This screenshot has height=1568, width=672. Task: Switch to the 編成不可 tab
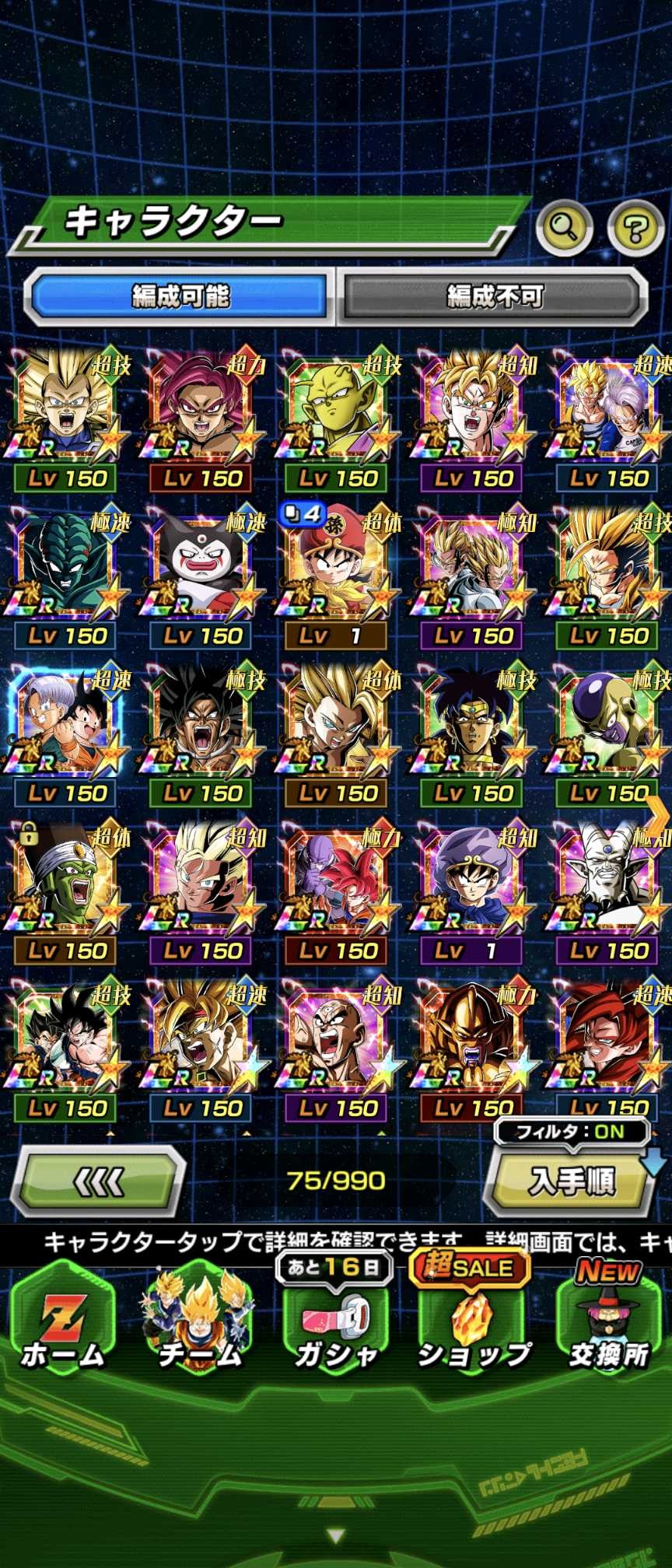click(x=495, y=296)
